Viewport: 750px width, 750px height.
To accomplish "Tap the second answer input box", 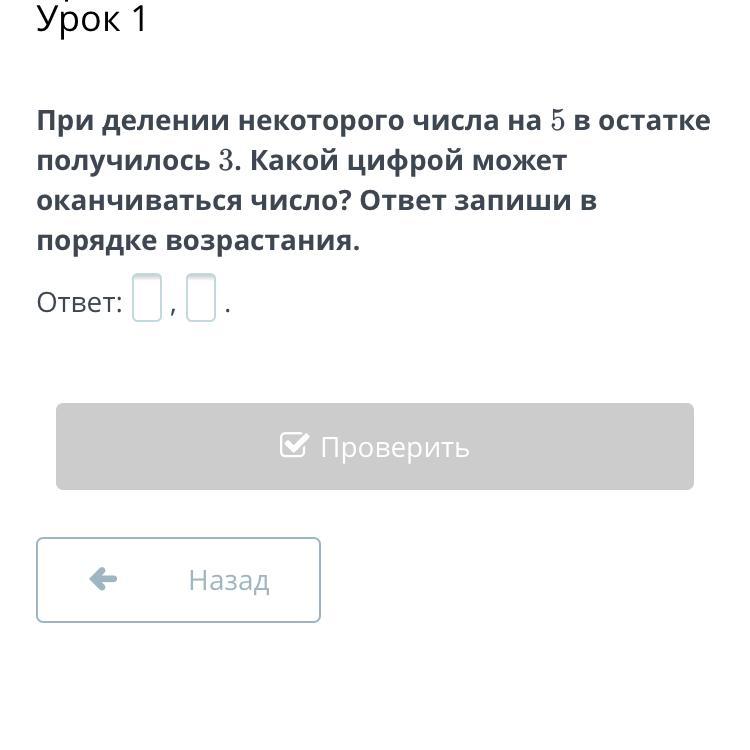I will [201, 298].
